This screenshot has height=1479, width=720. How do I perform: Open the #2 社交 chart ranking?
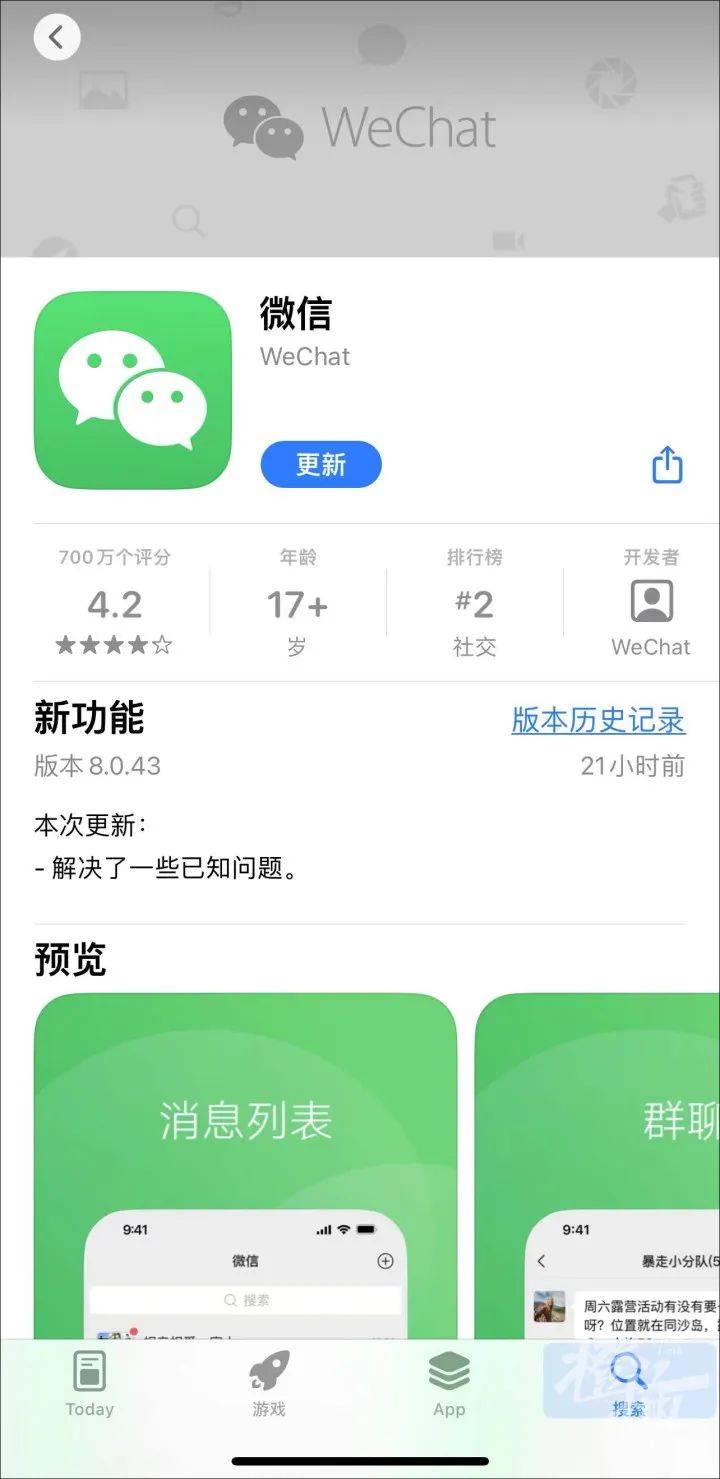tap(474, 604)
